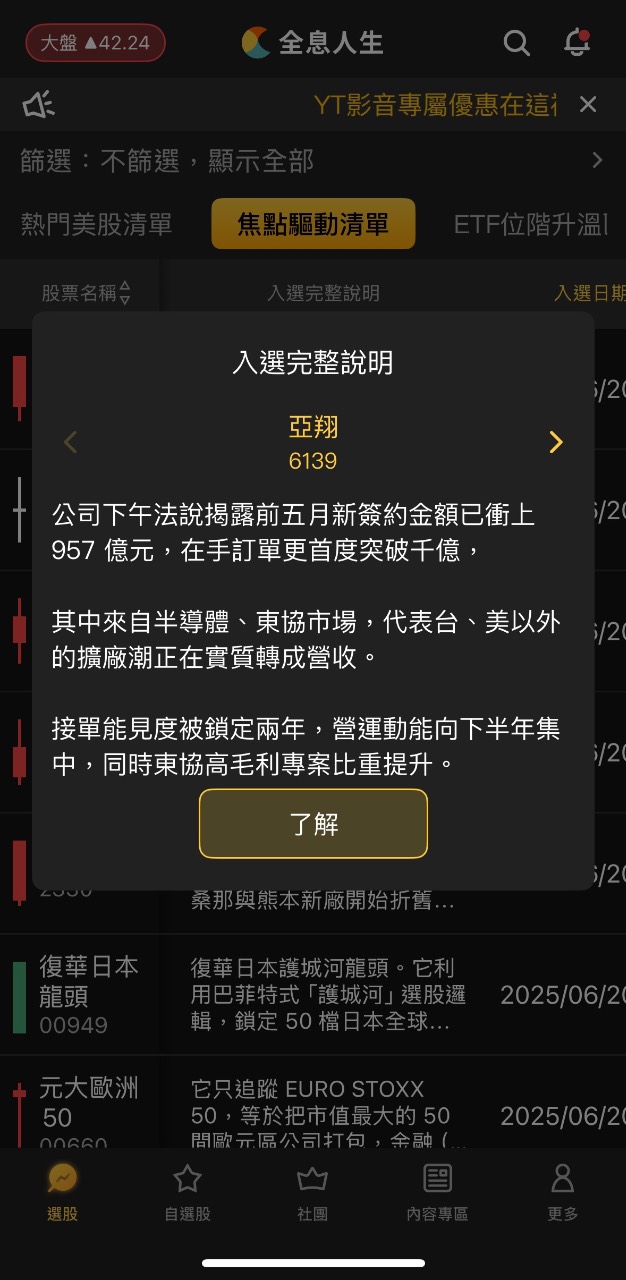Open 內容專區 tab

[x=437, y=1192]
